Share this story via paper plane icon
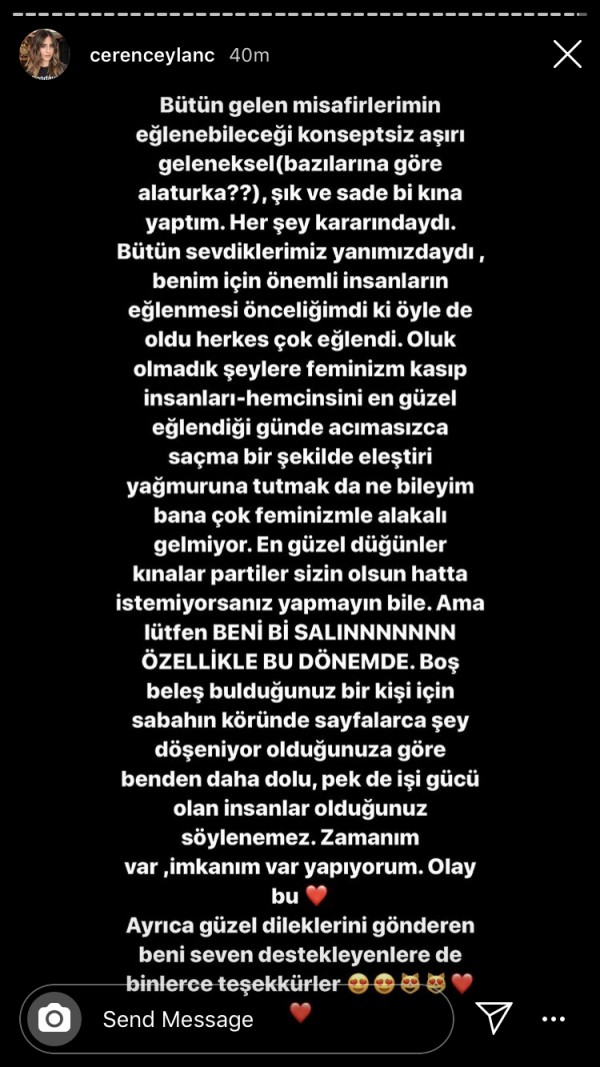Screen dimensions: 600x1067 [494, 1018]
